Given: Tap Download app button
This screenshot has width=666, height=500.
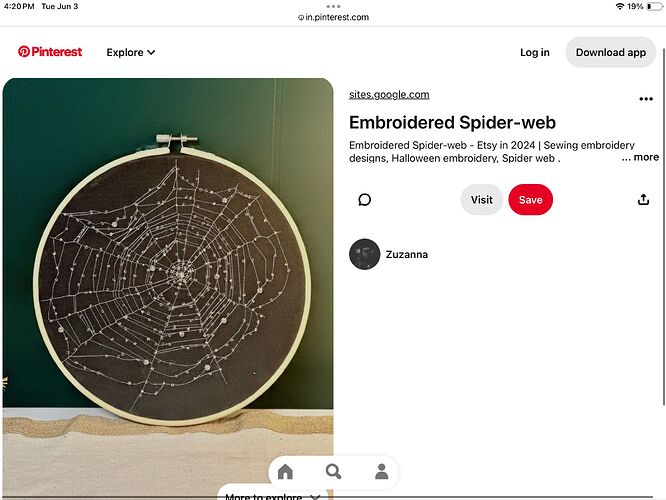Looking at the screenshot, I should coord(610,52).
